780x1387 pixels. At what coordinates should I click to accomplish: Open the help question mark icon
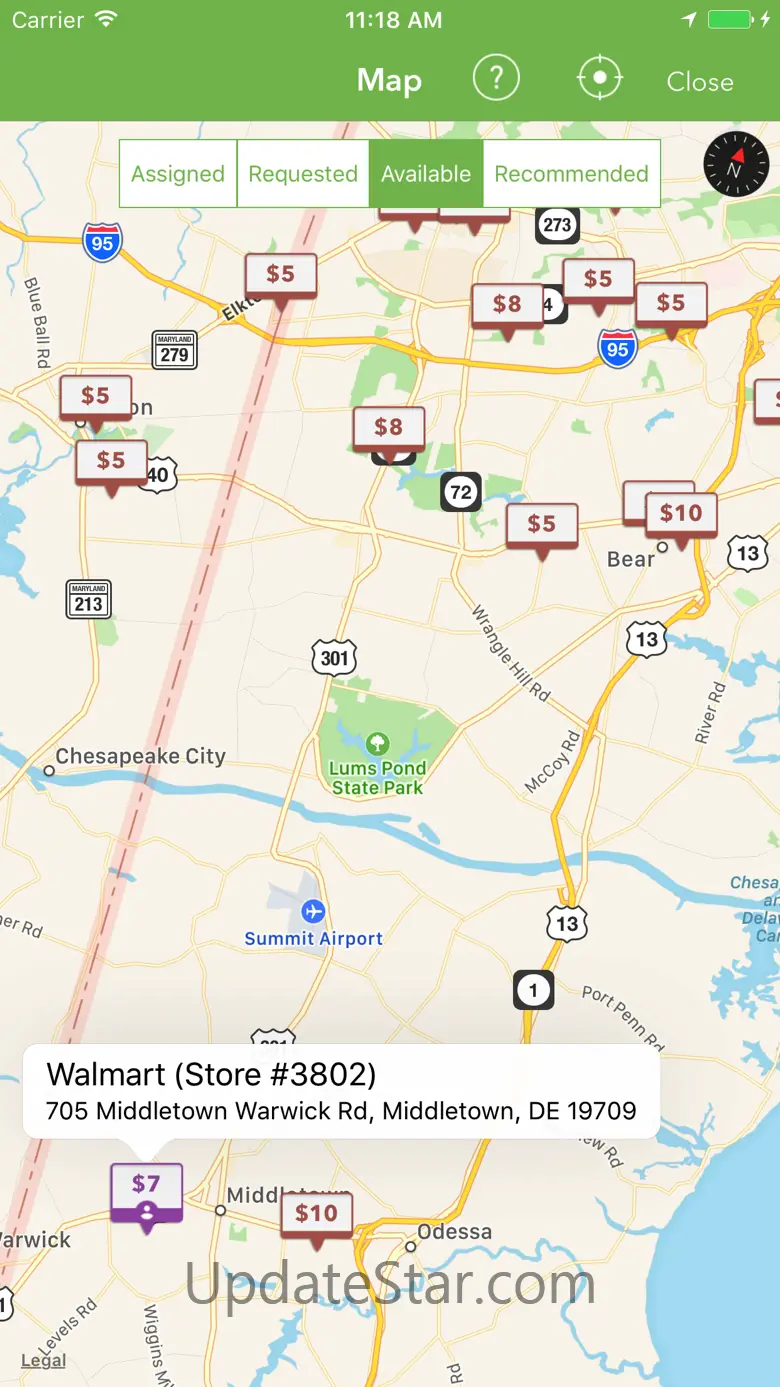(x=497, y=78)
